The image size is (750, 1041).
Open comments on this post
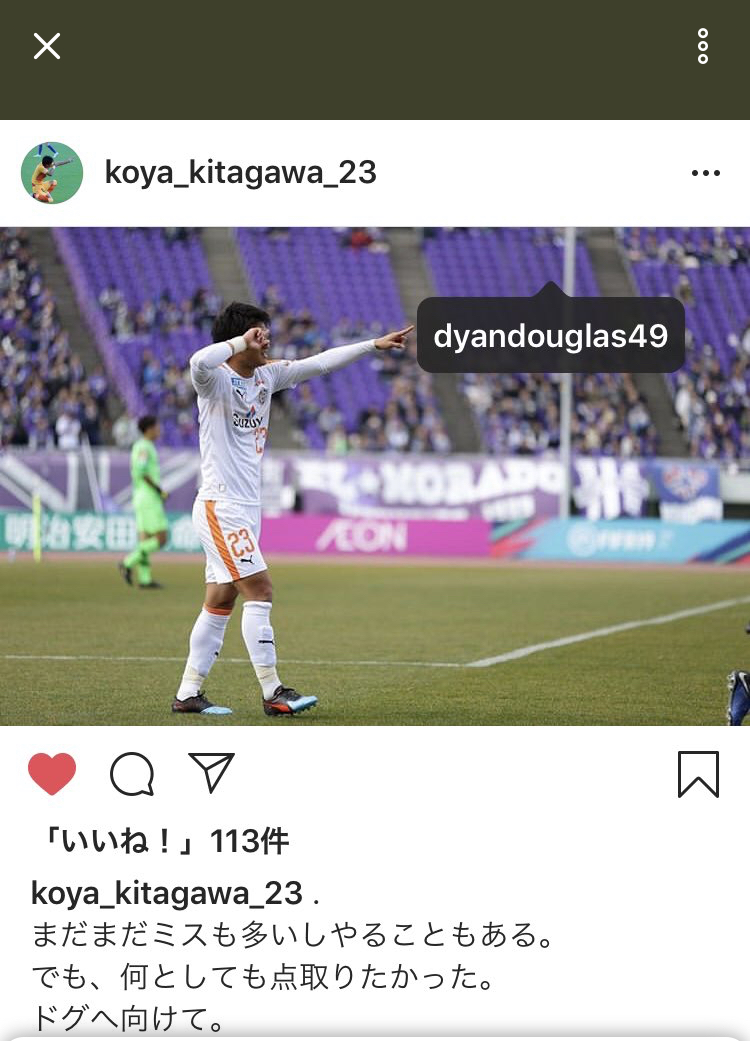pyautogui.click(x=132, y=774)
